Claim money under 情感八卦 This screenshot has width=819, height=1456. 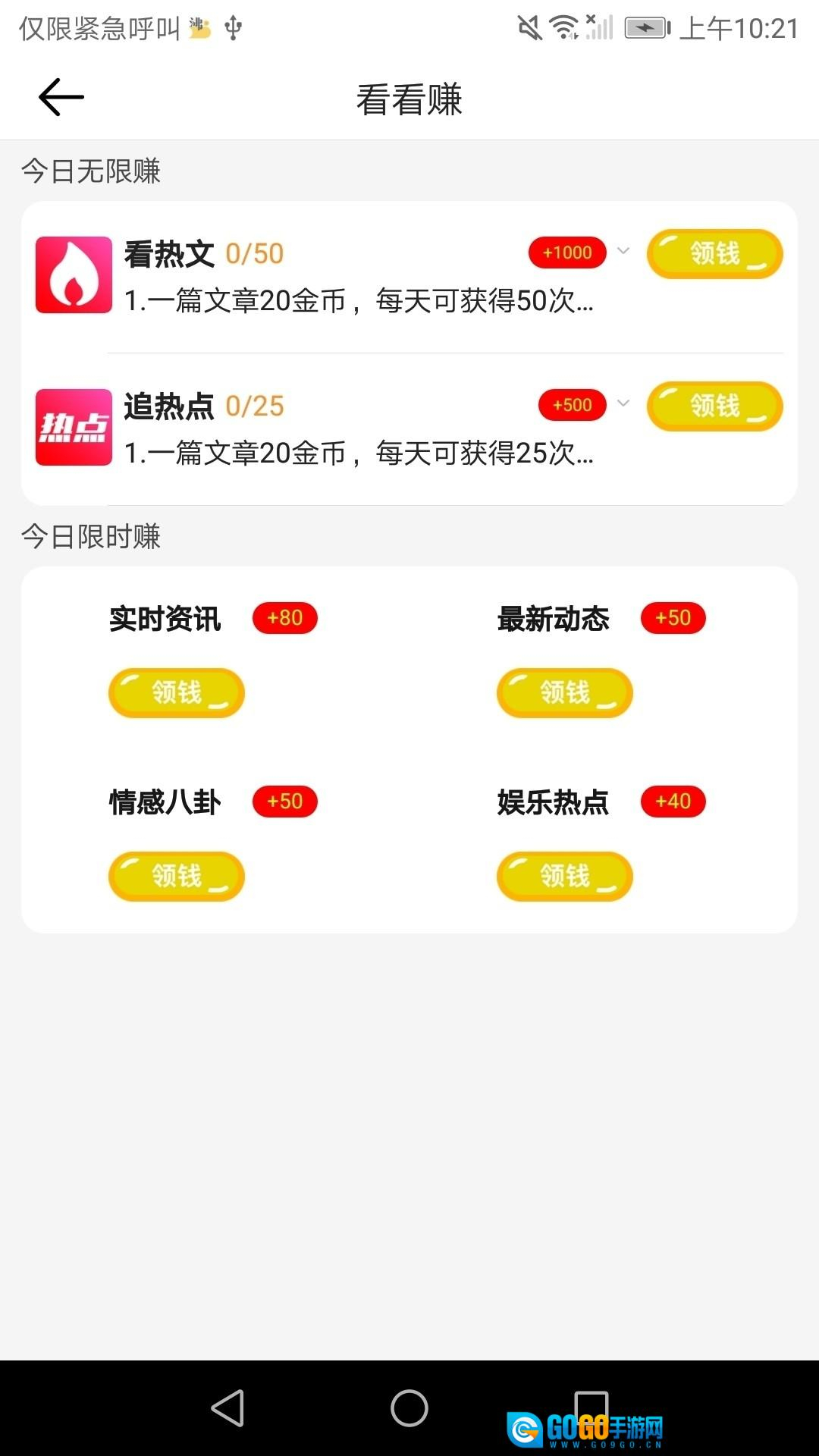(177, 877)
